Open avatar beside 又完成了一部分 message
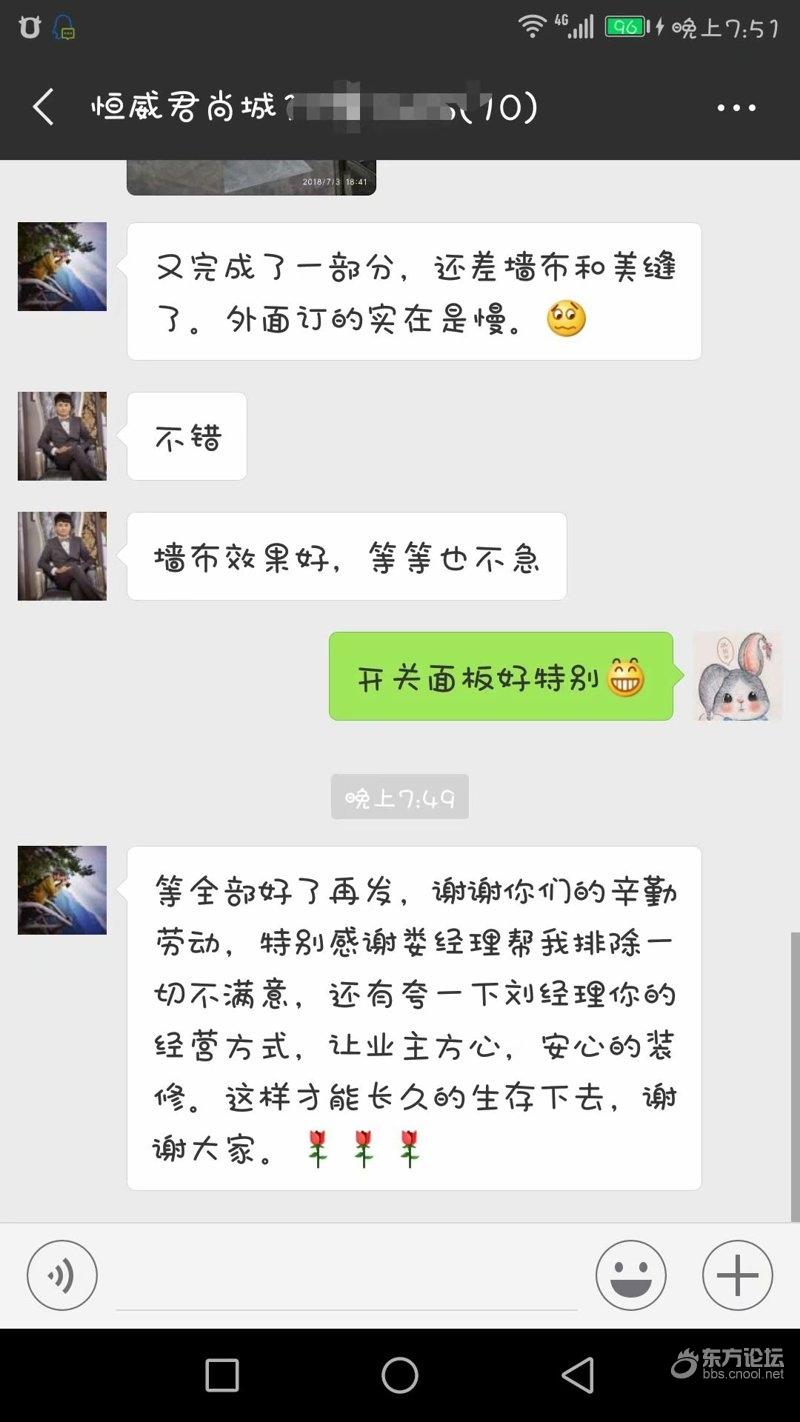 (62, 266)
